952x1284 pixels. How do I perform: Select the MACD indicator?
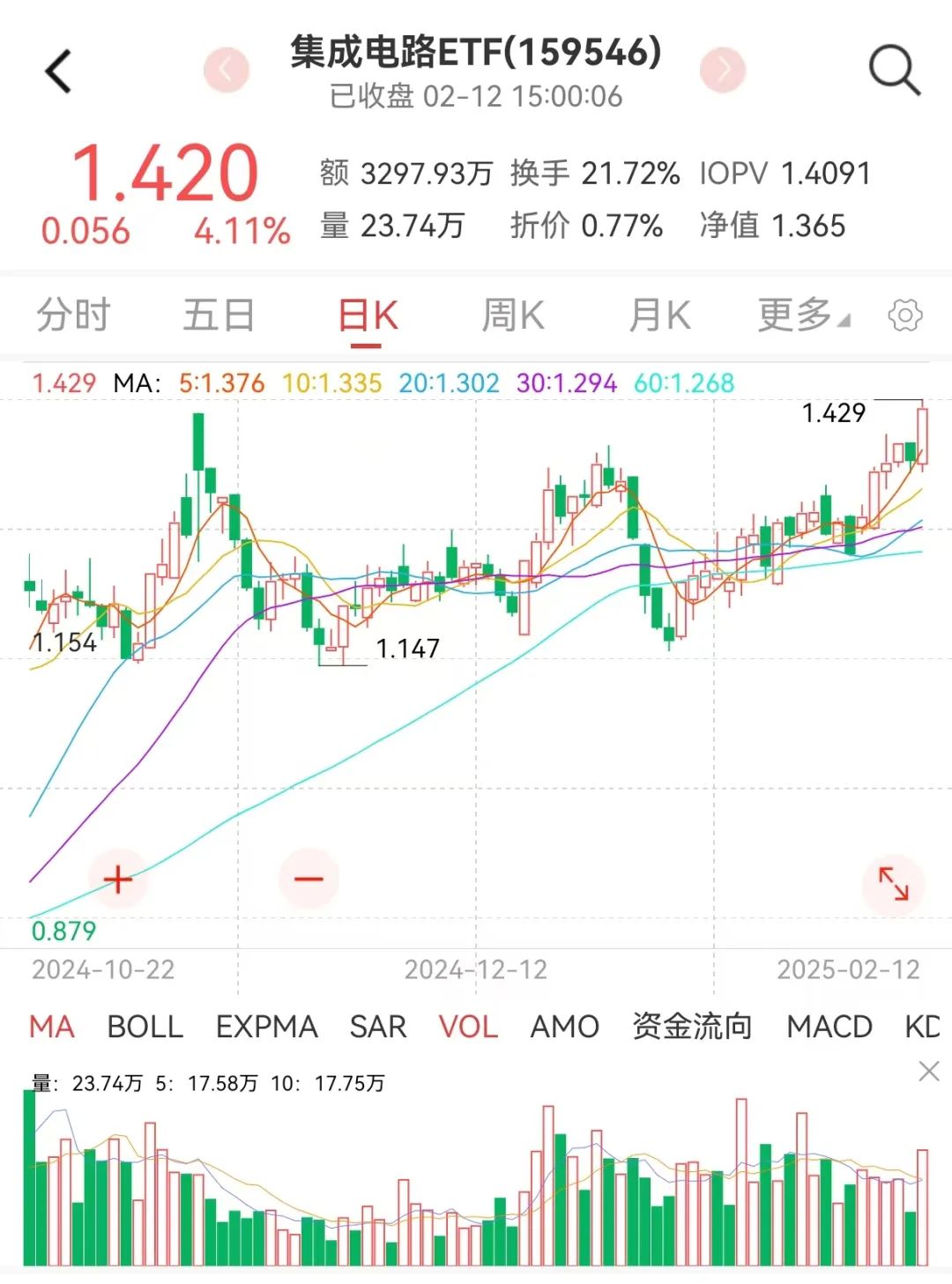tap(829, 1027)
